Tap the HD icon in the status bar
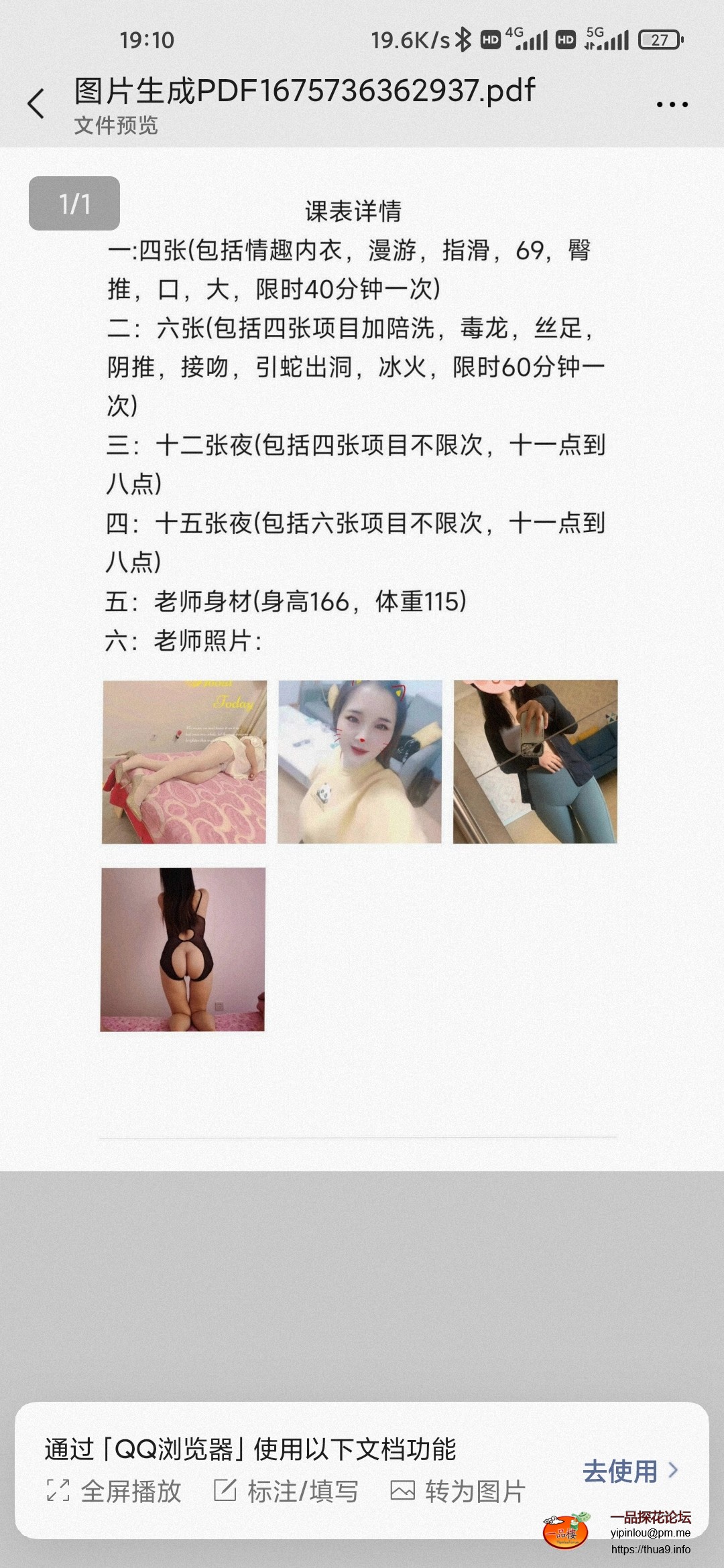 click(489, 40)
